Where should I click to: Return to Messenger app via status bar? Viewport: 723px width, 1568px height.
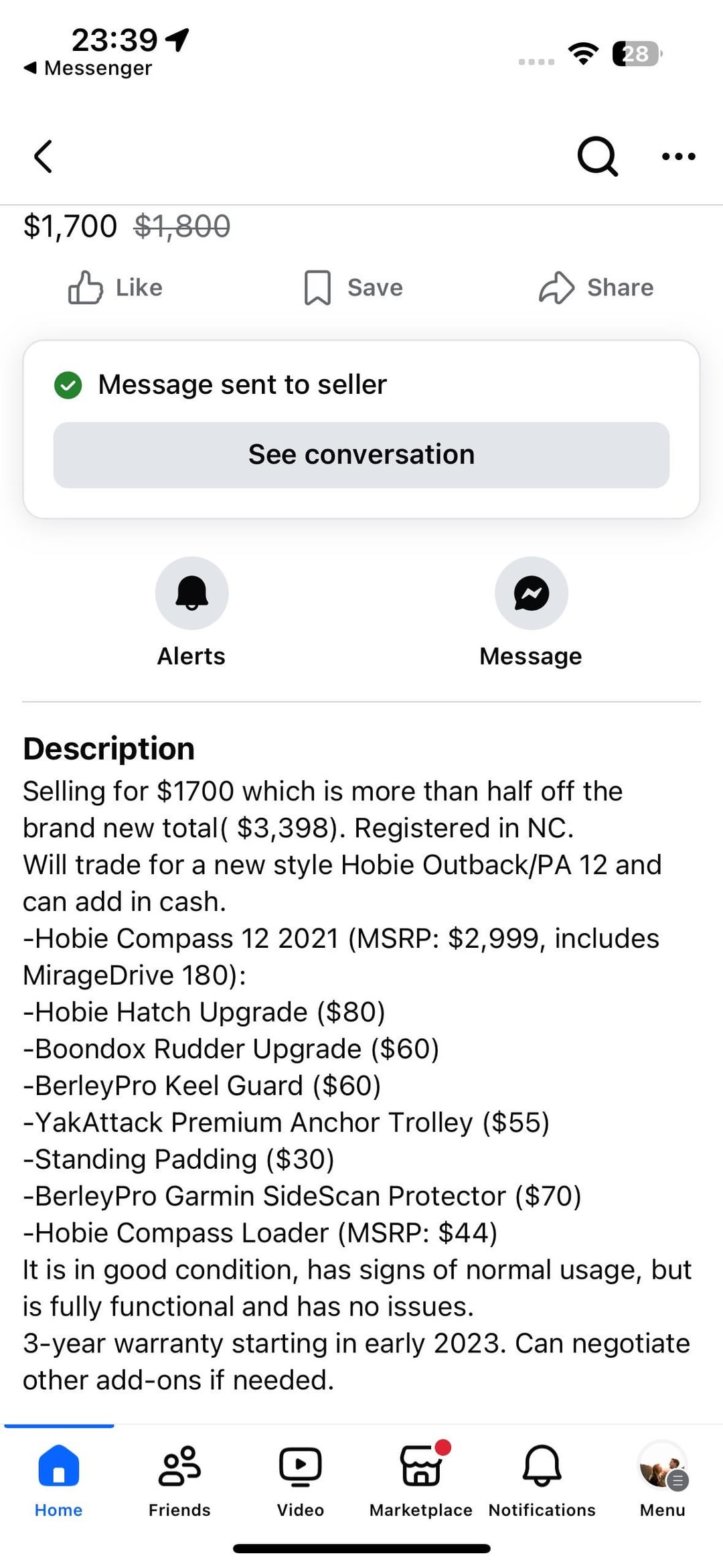88,68
